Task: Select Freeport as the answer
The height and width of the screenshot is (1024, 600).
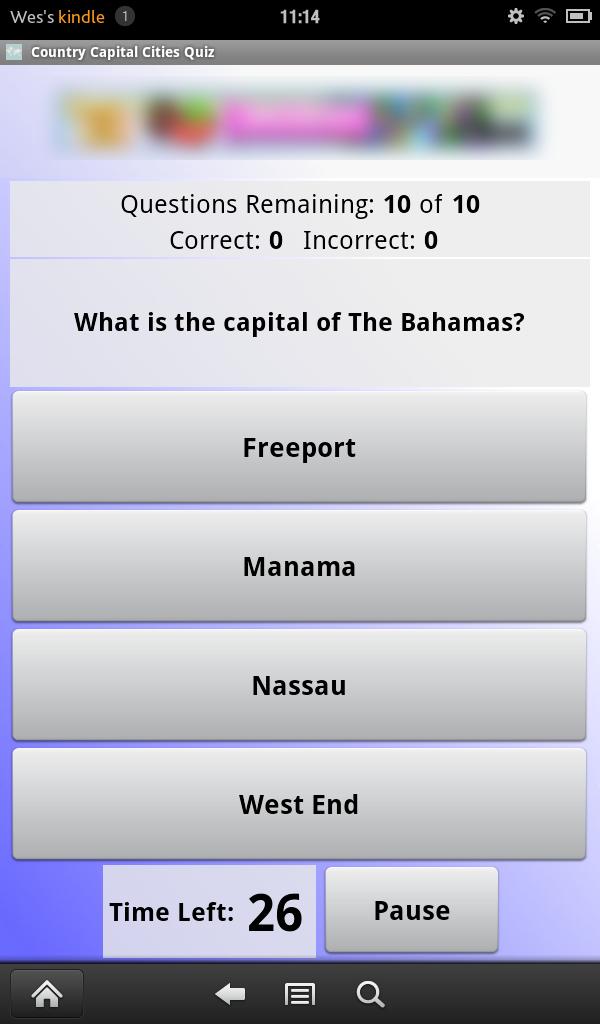Action: click(299, 447)
